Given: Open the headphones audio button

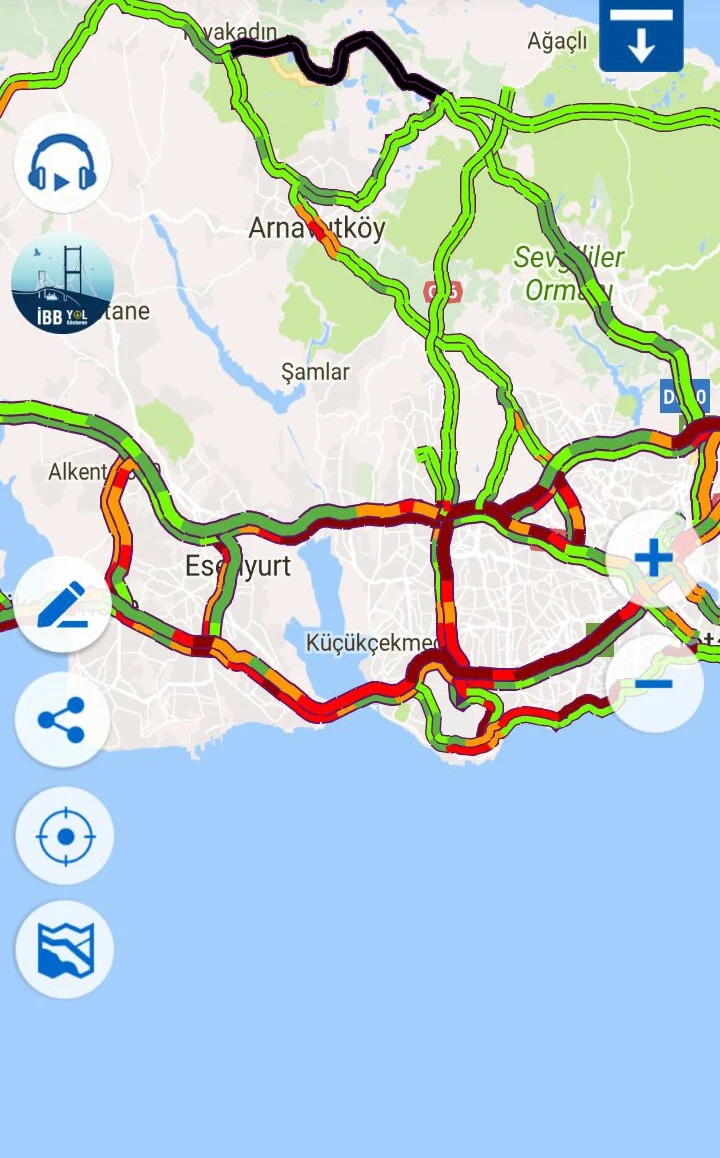Looking at the screenshot, I should (x=62, y=164).
